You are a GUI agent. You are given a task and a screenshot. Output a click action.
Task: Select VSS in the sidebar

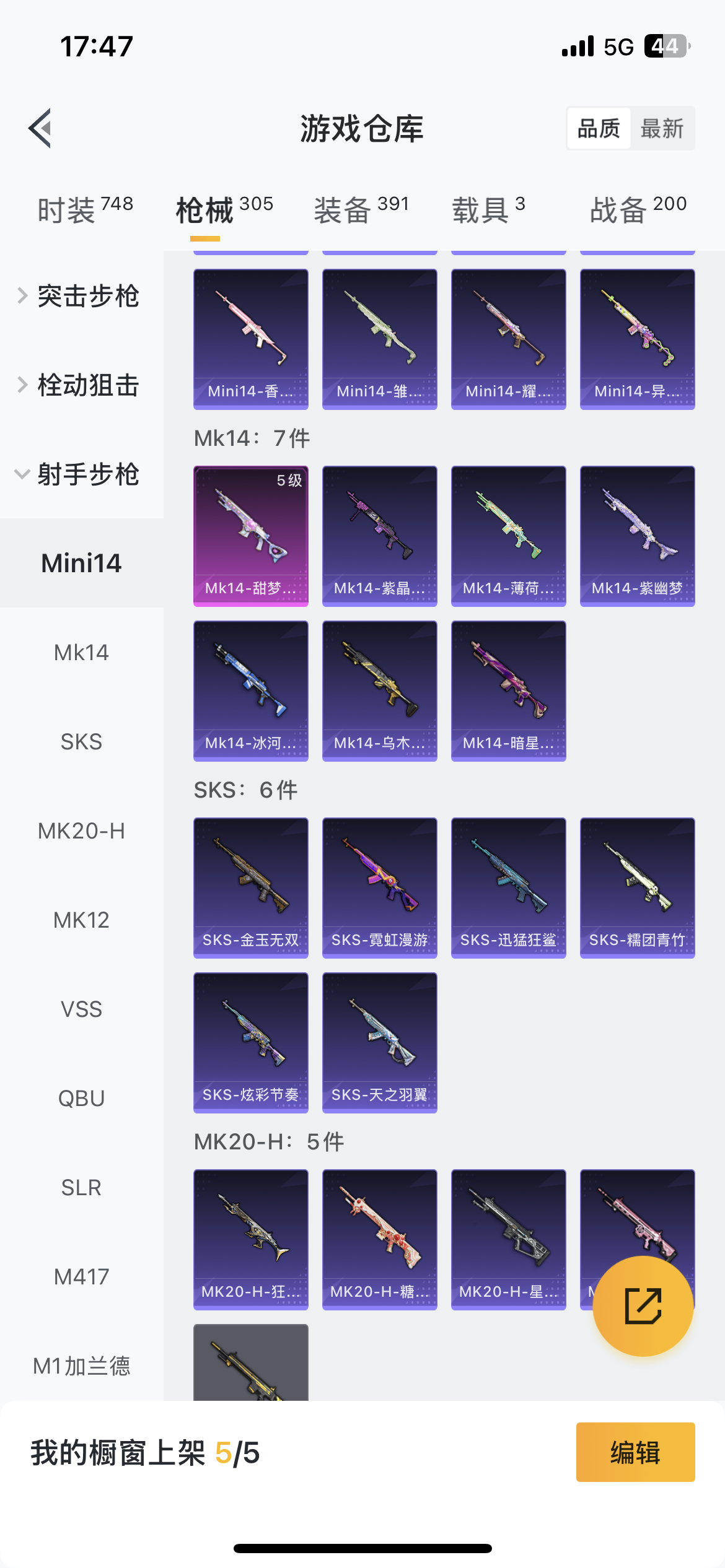point(81,1009)
